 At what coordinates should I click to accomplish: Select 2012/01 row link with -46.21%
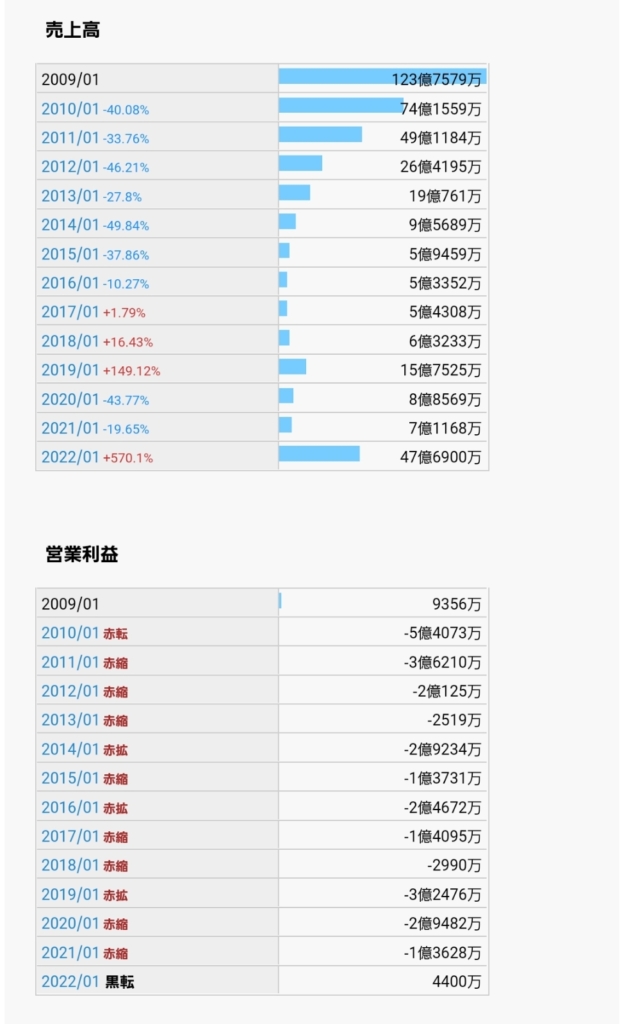coord(70,167)
